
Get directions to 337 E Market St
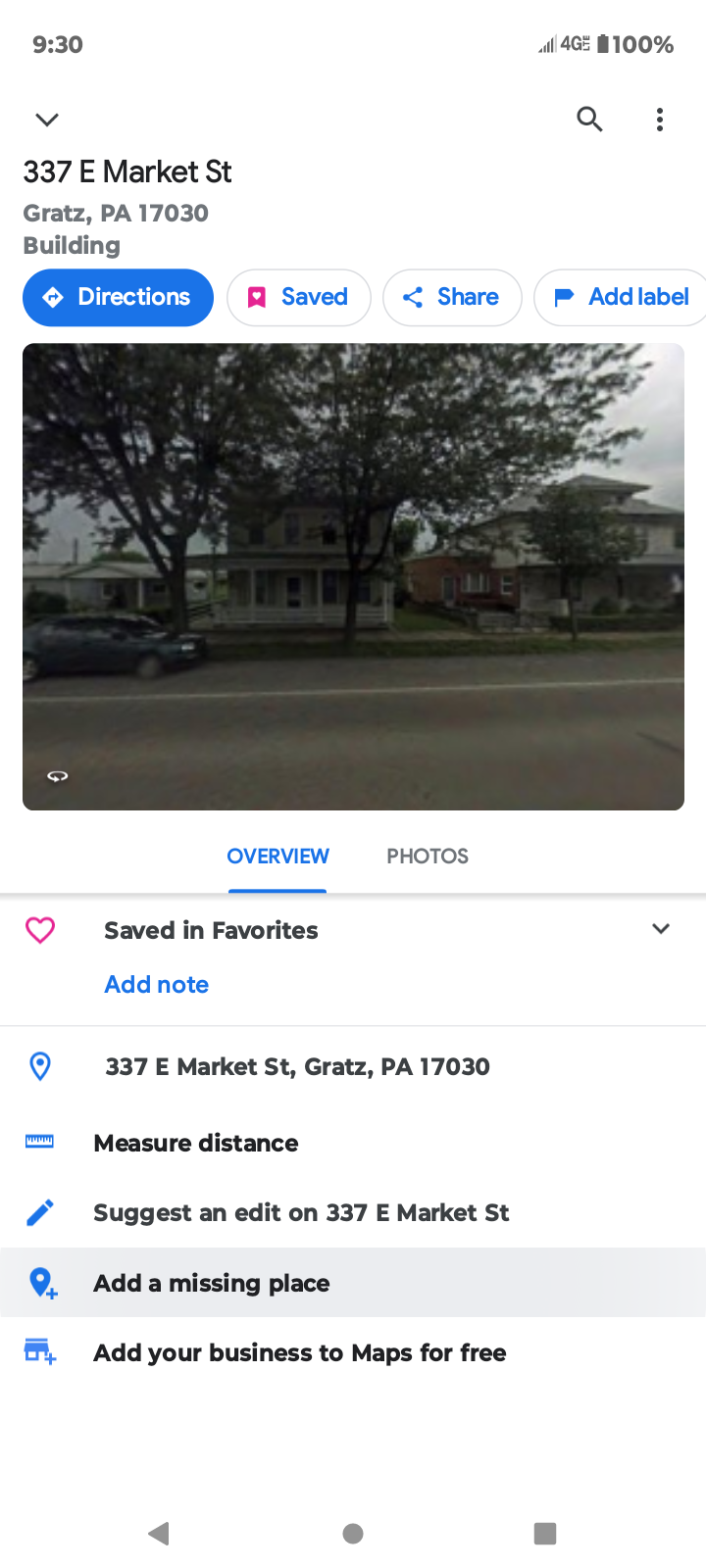click(x=118, y=297)
